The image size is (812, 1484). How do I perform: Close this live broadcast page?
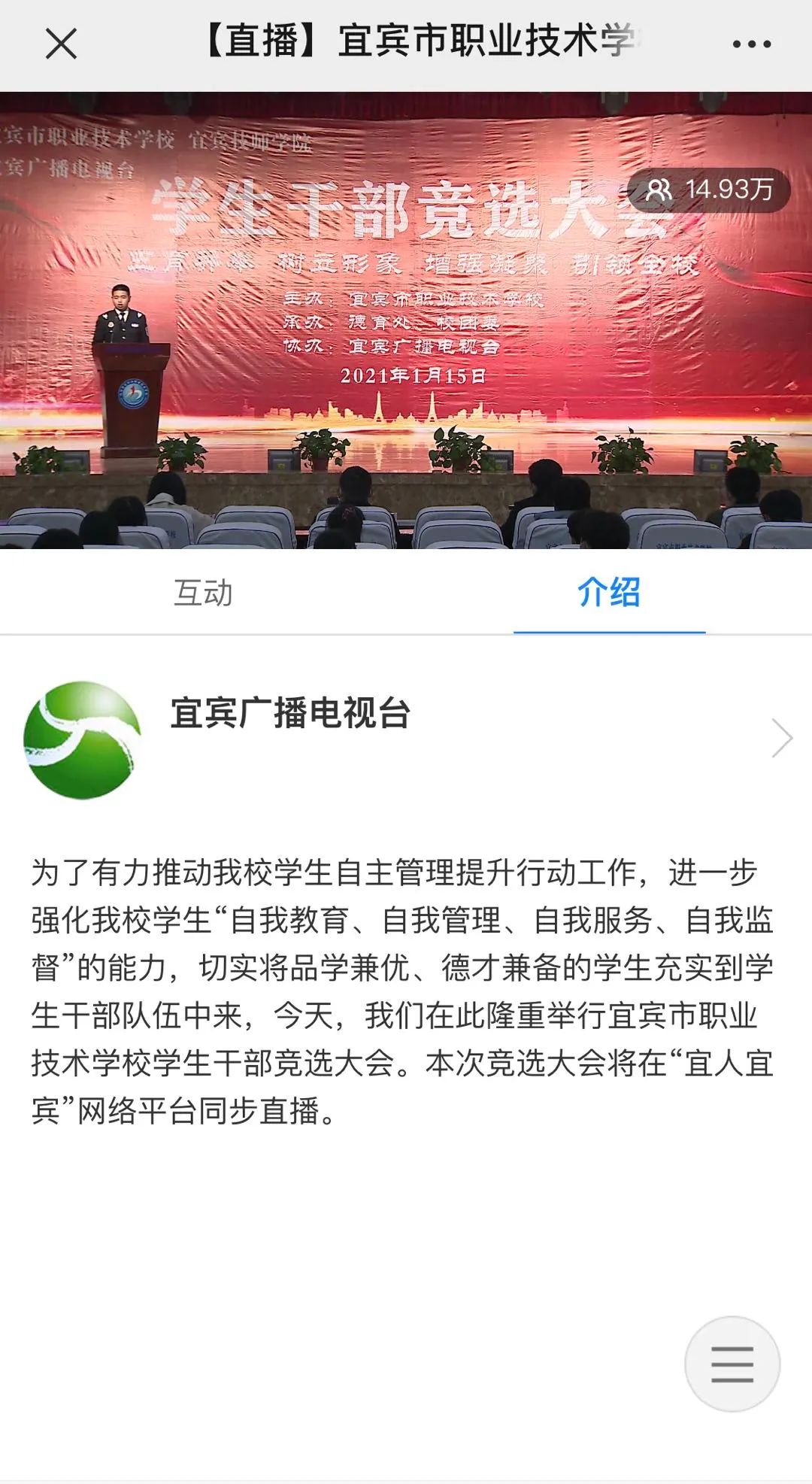pyautogui.click(x=61, y=44)
